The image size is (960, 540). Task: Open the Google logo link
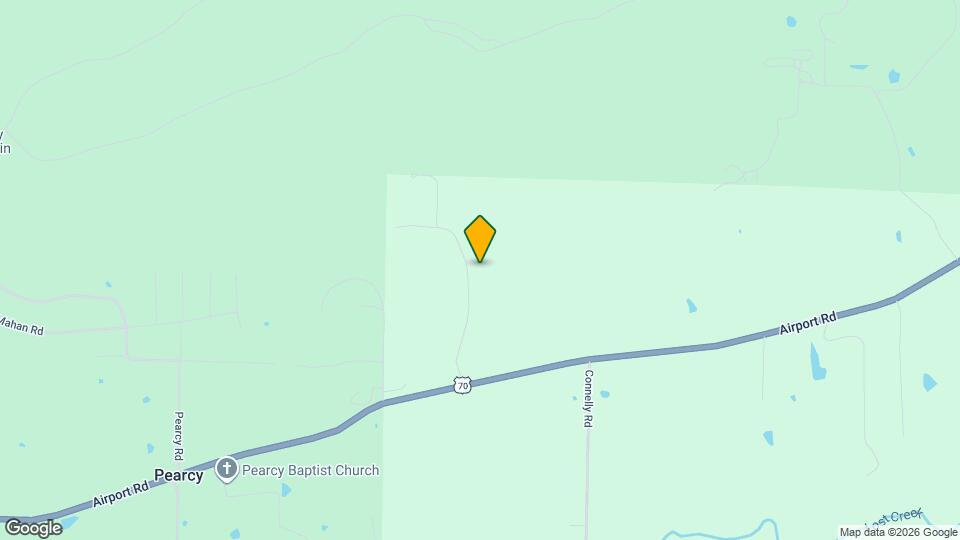click(32, 527)
